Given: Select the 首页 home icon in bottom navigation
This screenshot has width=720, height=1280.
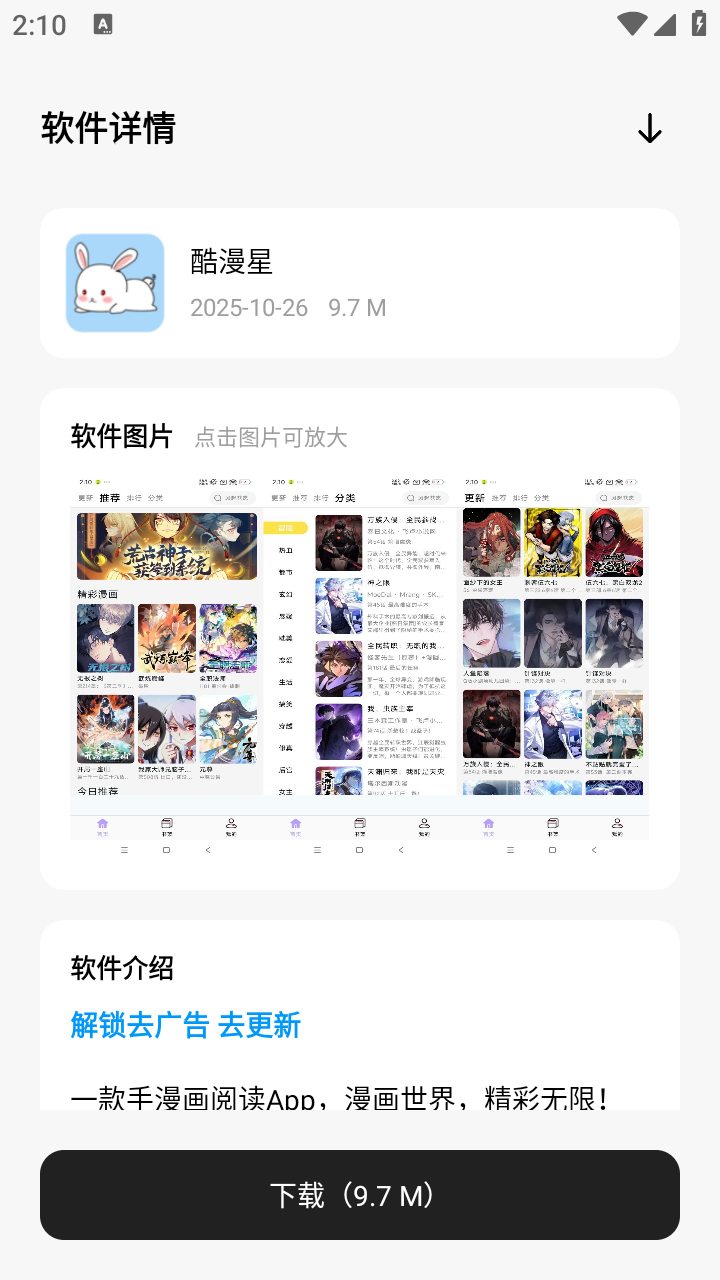Looking at the screenshot, I should click(102, 823).
